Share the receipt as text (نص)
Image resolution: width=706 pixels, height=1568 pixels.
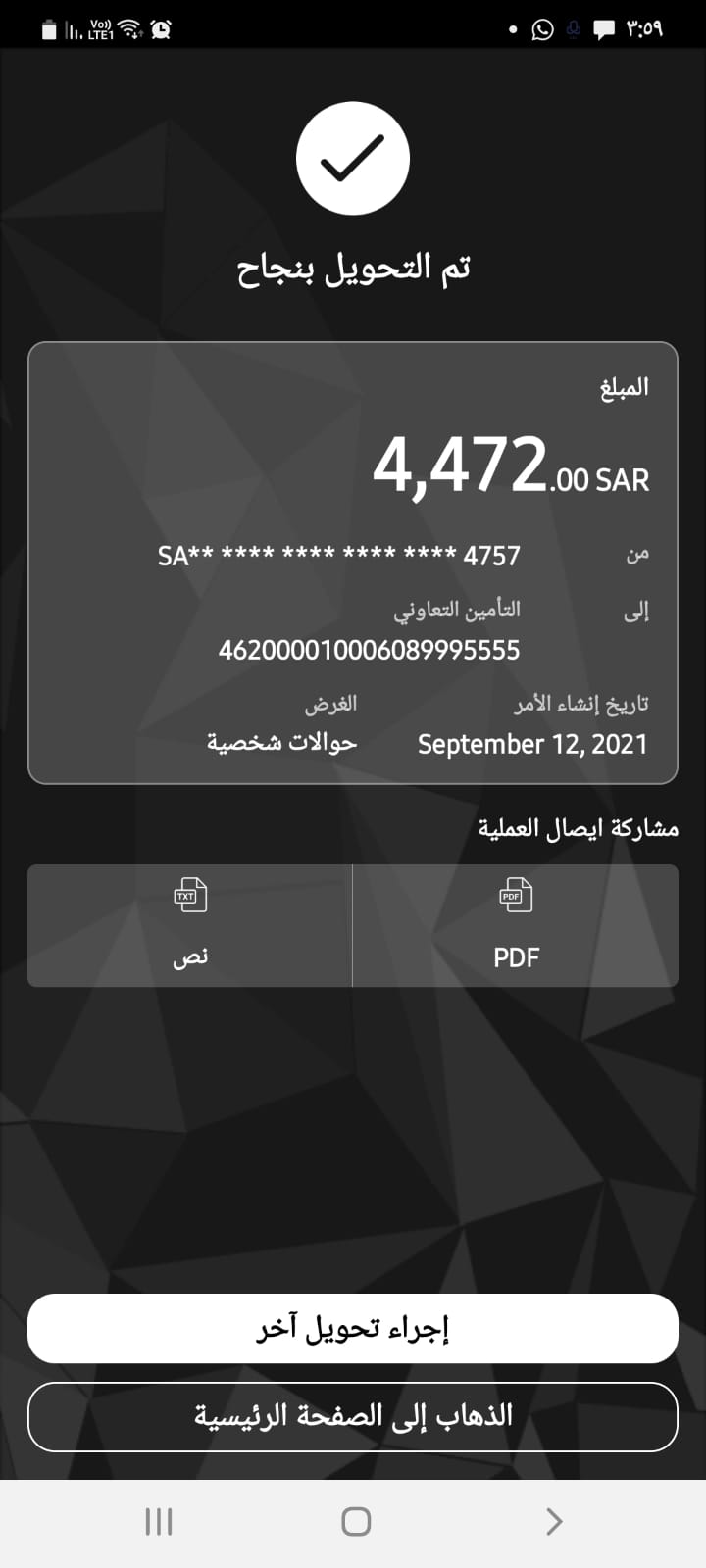190,925
